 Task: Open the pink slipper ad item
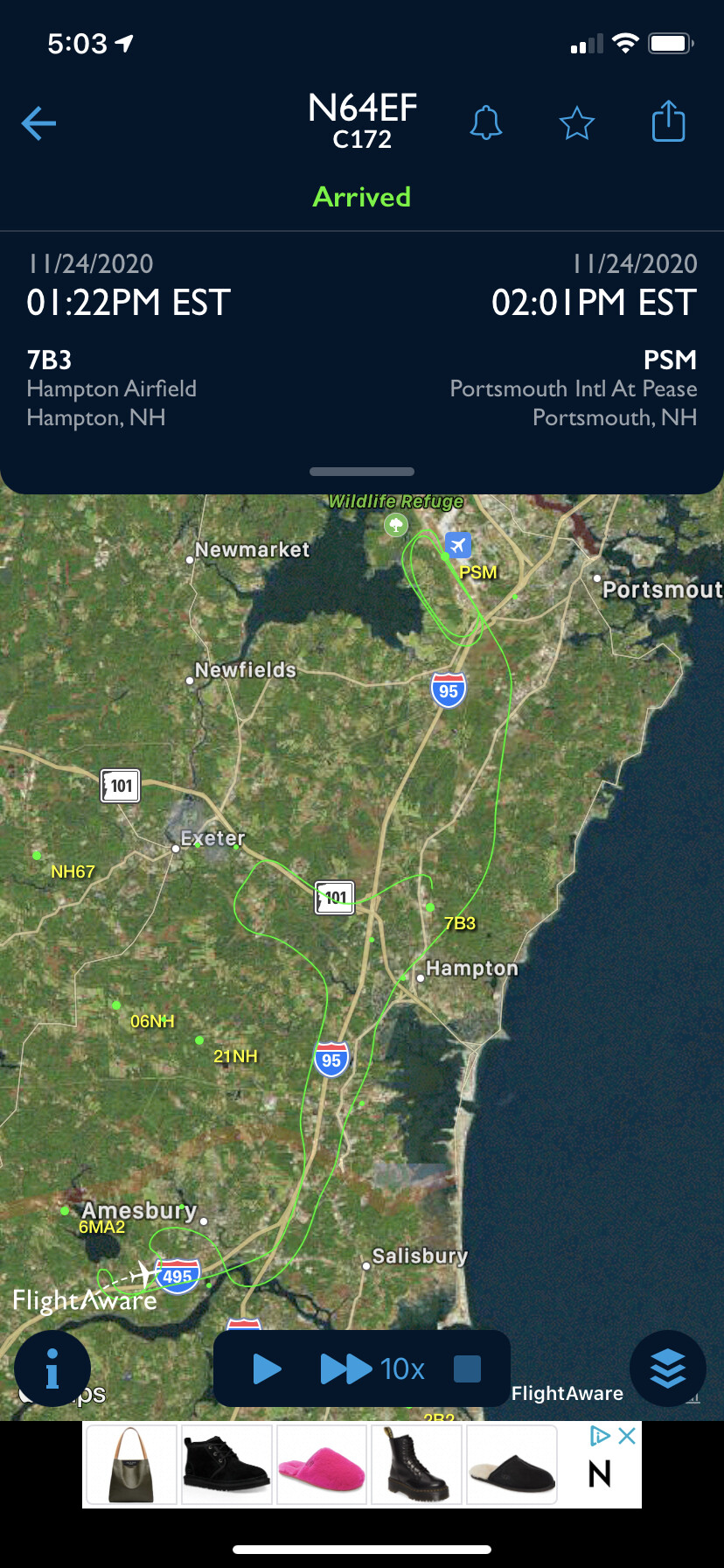pos(321,1466)
